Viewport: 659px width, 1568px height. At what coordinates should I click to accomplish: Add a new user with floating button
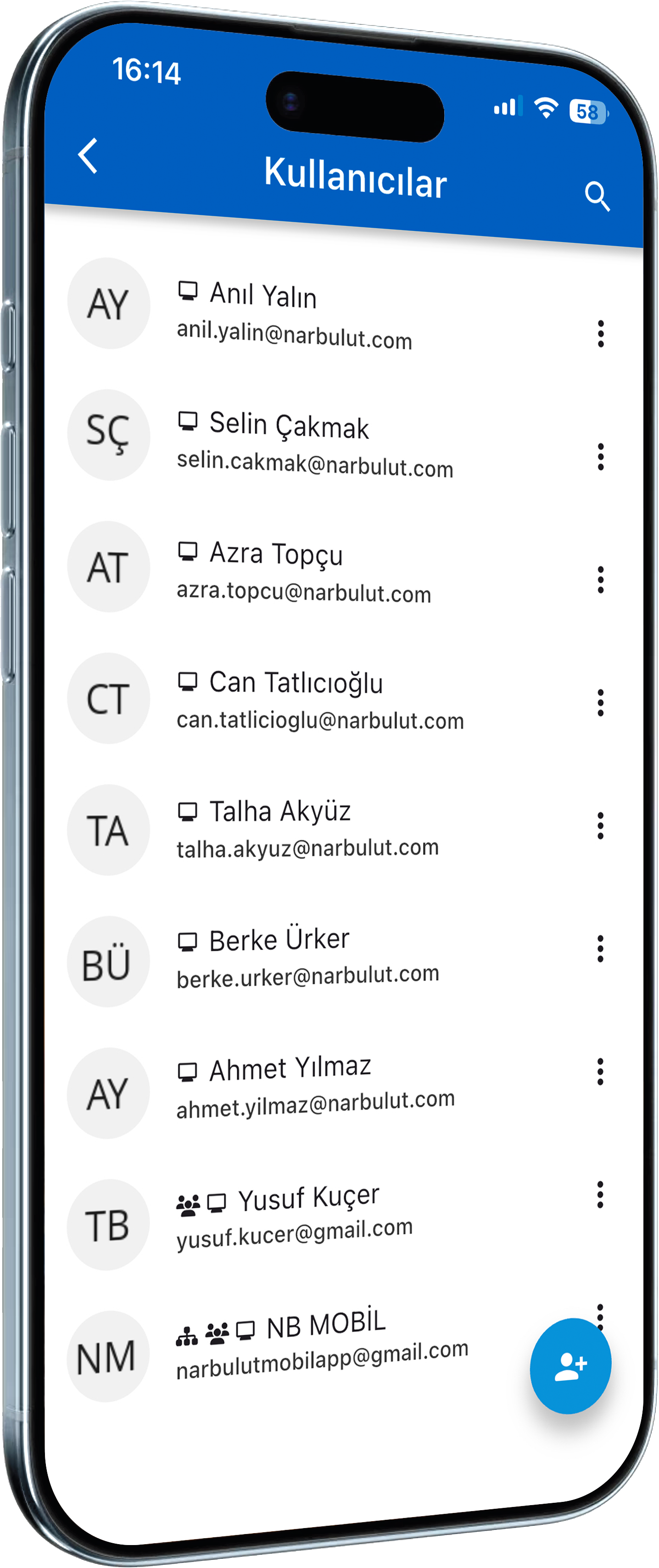coord(570,1366)
